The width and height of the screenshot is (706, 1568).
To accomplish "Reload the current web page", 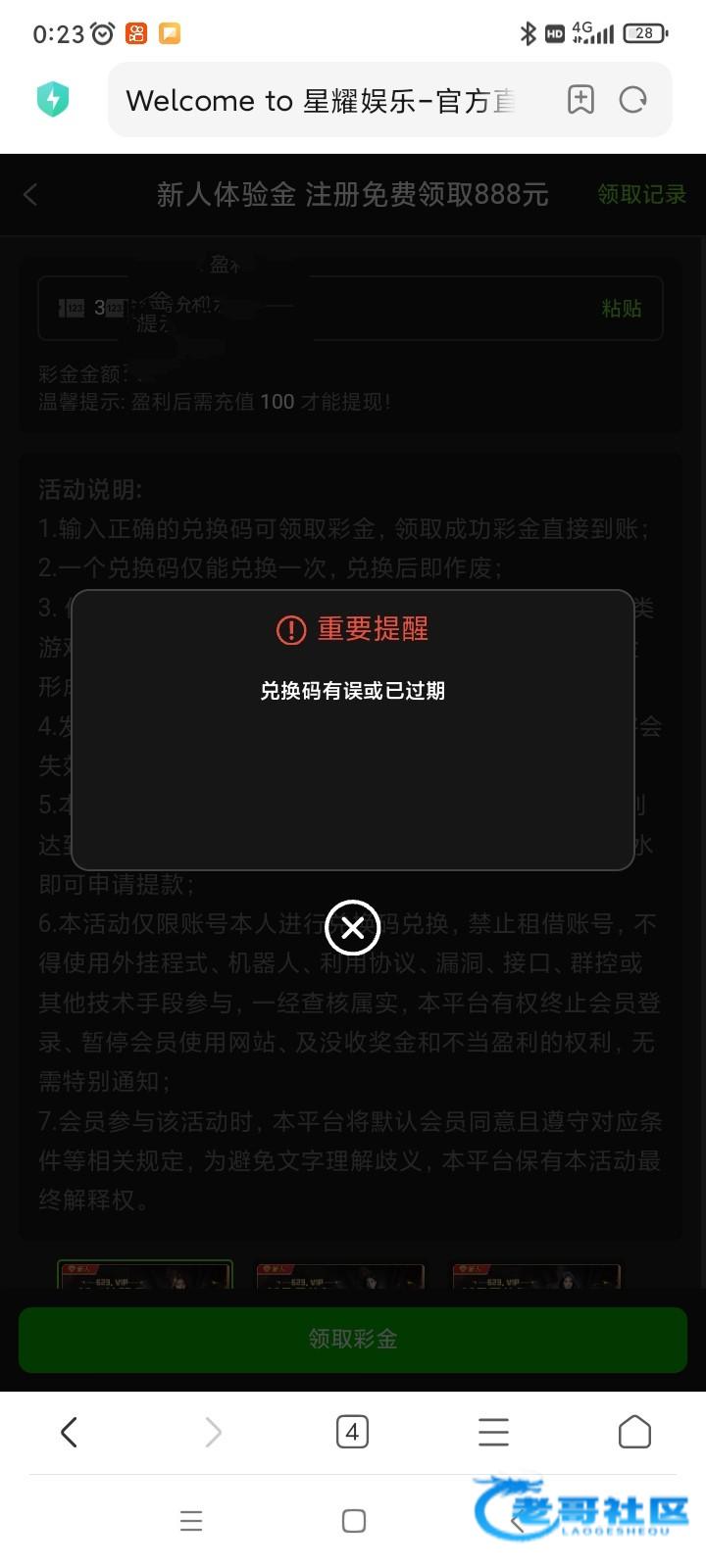I will click(633, 100).
